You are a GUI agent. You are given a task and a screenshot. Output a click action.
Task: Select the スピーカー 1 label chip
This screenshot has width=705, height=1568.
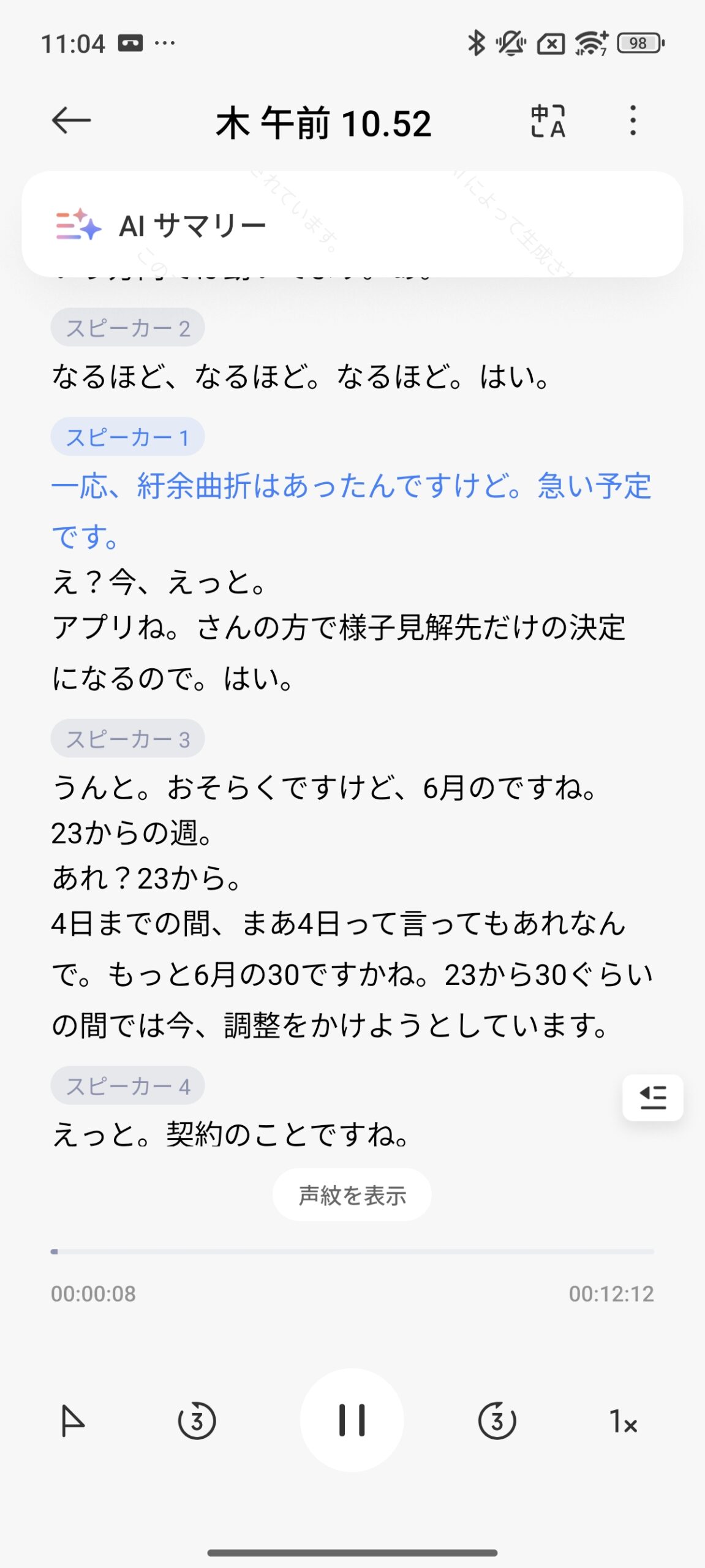tap(127, 437)
